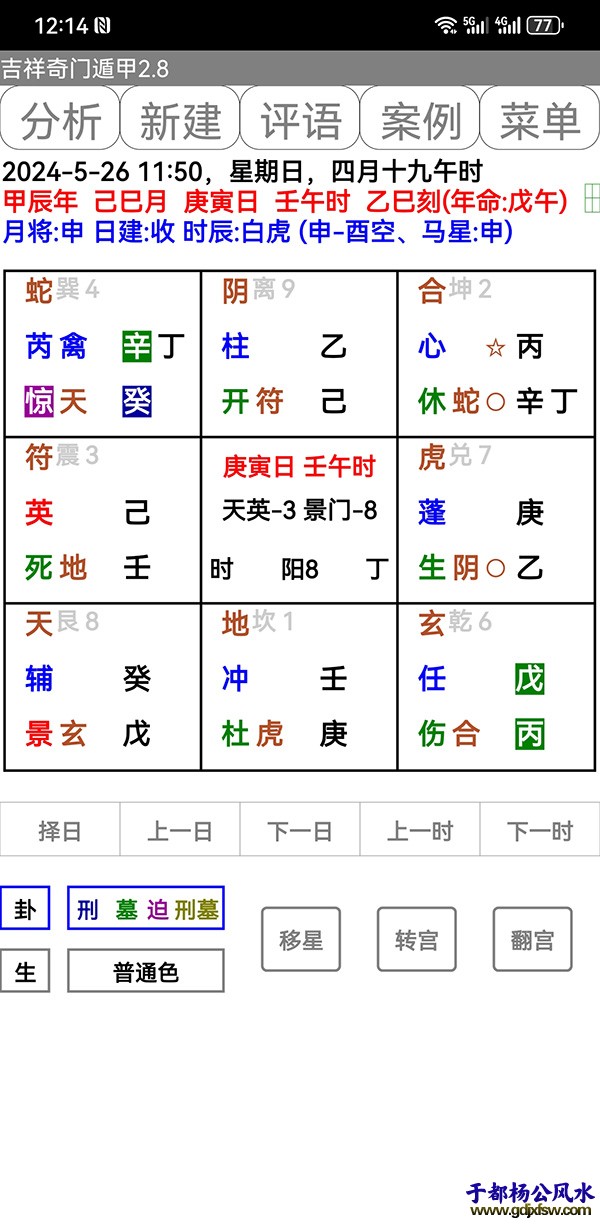
Task: Open the 评语 comments section
Action: coord(300,119)
